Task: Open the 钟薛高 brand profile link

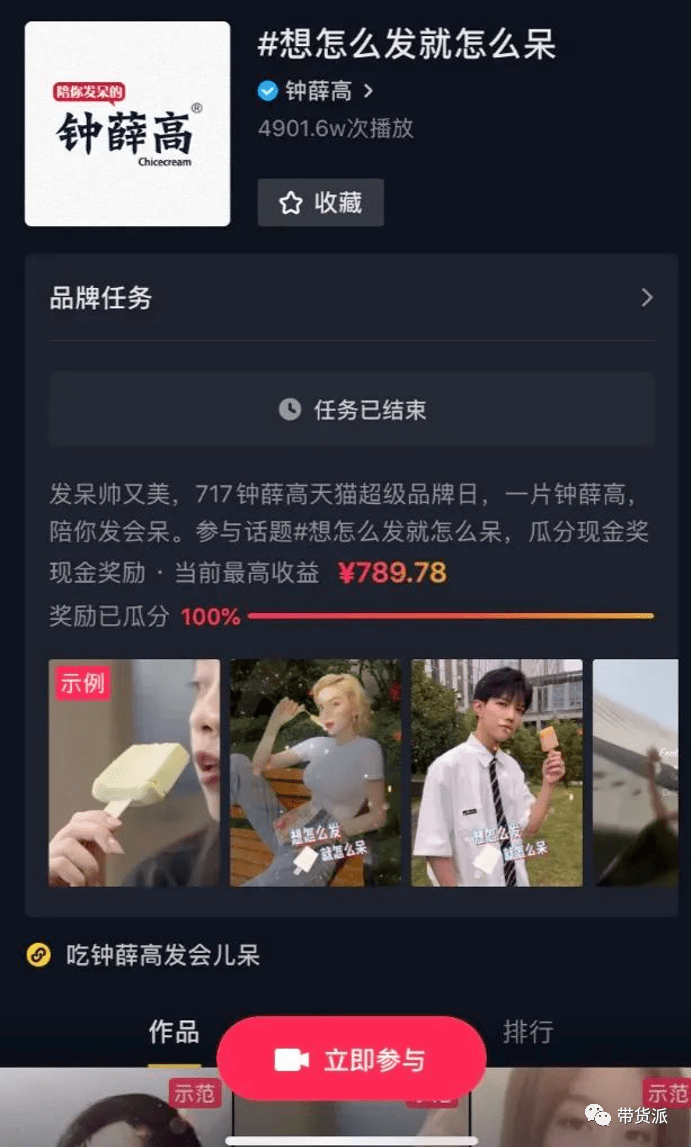Action: [x=316, y=91]
